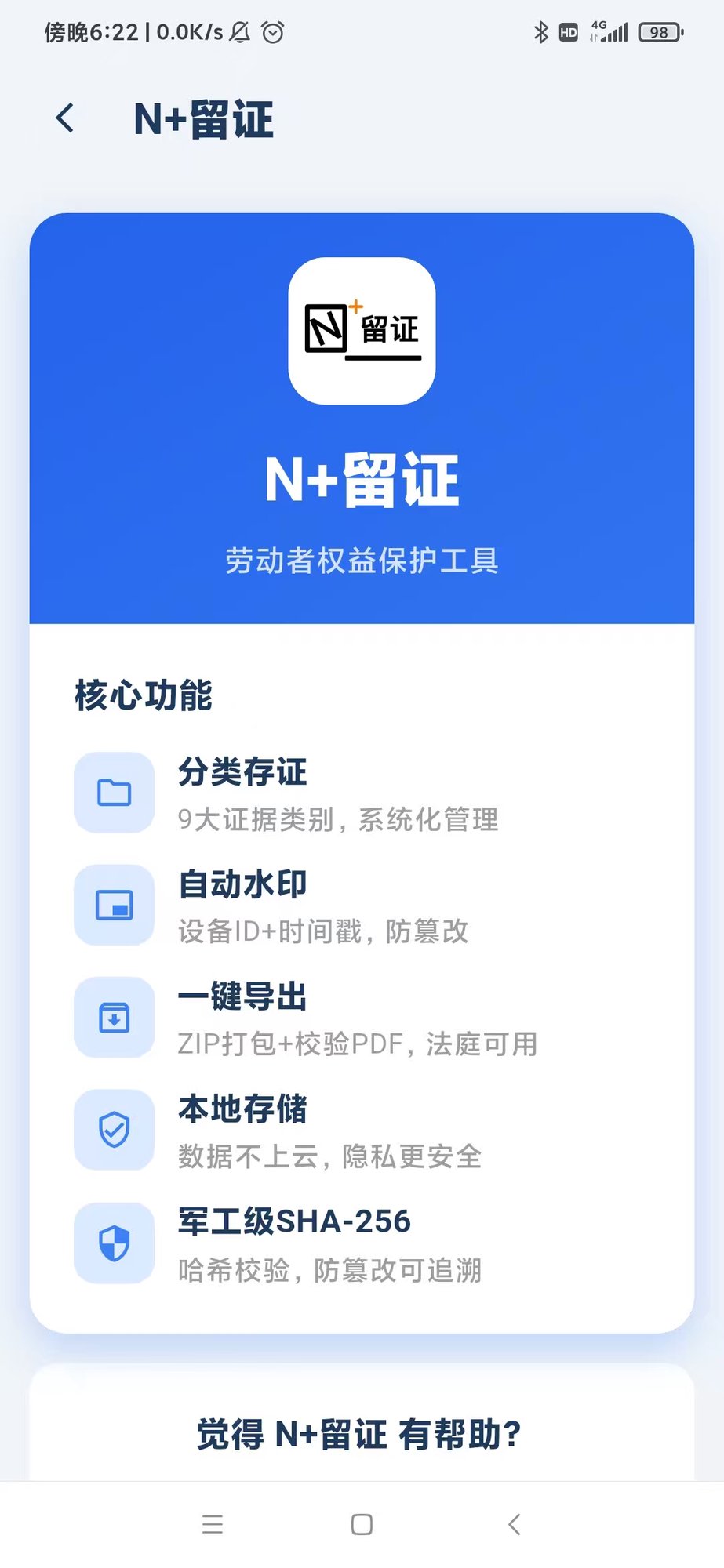The image size is (724, 1568).
Task: Click the 觉得 N+留证 有帮助 prompt
Action: (x=361, y=1431)
